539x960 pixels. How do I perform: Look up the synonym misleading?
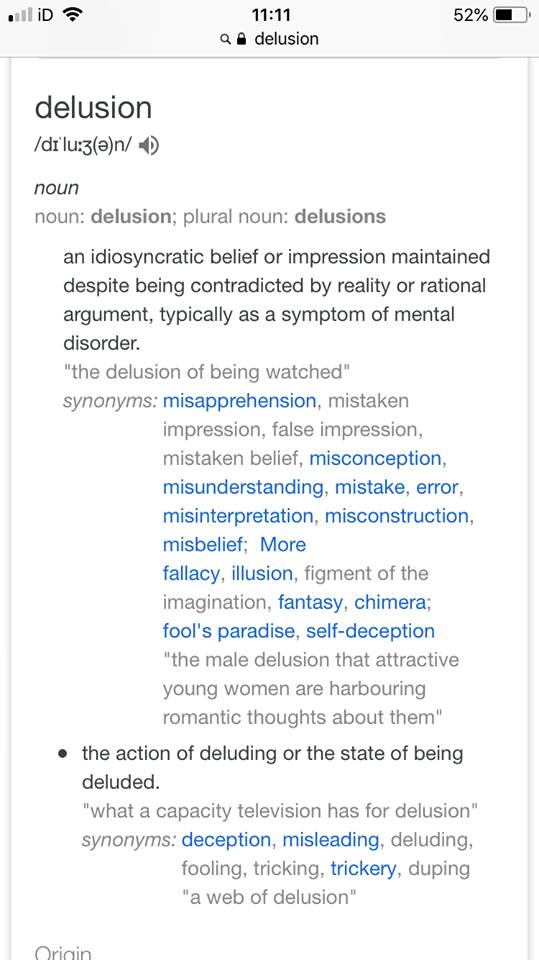[x=331, y=840]
